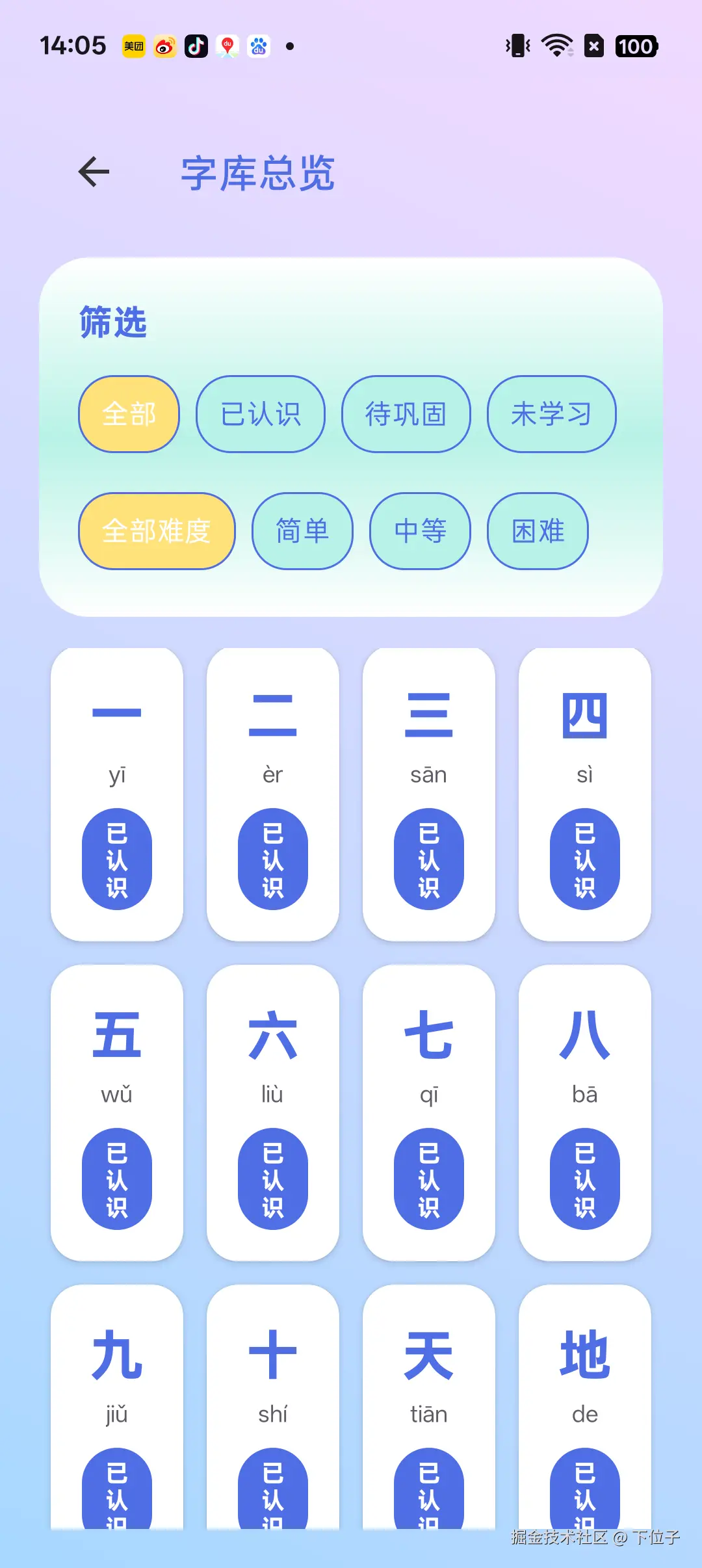The image size is (702, 1568).
Task: Tap the 全部难度 filter chip
Action: point(156,531)
